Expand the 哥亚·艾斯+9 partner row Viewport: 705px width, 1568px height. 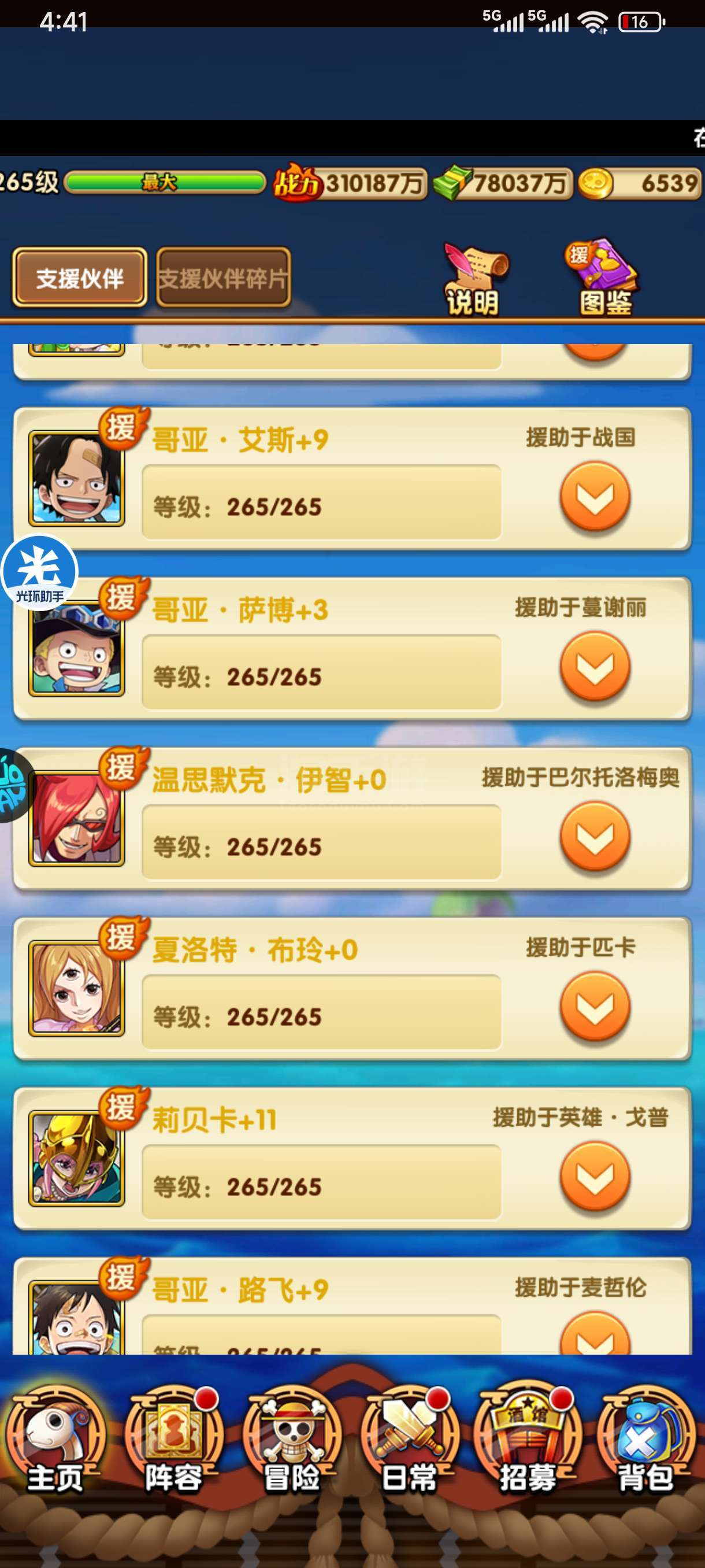pyautogui.click(x=594, y=496)
